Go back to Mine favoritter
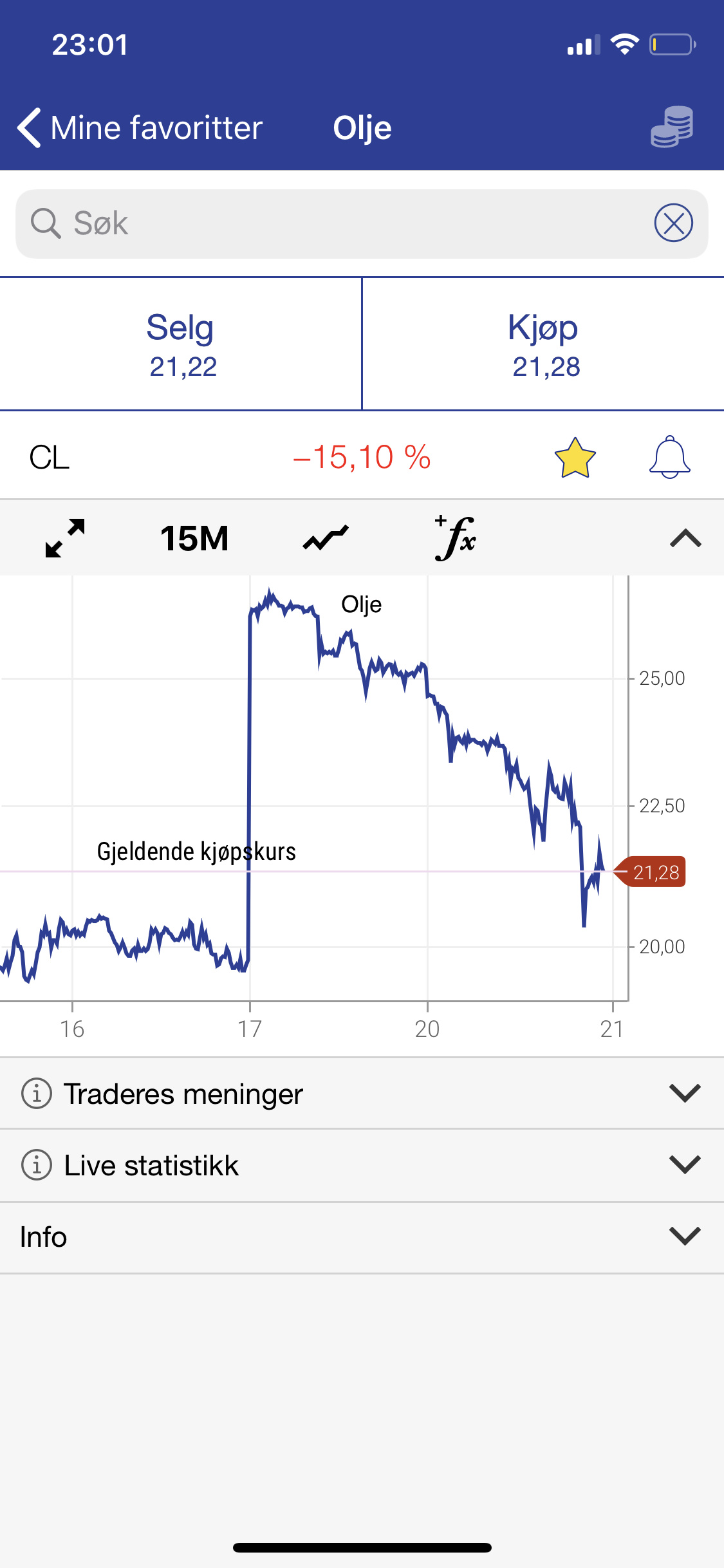 (x=140, y=127)
